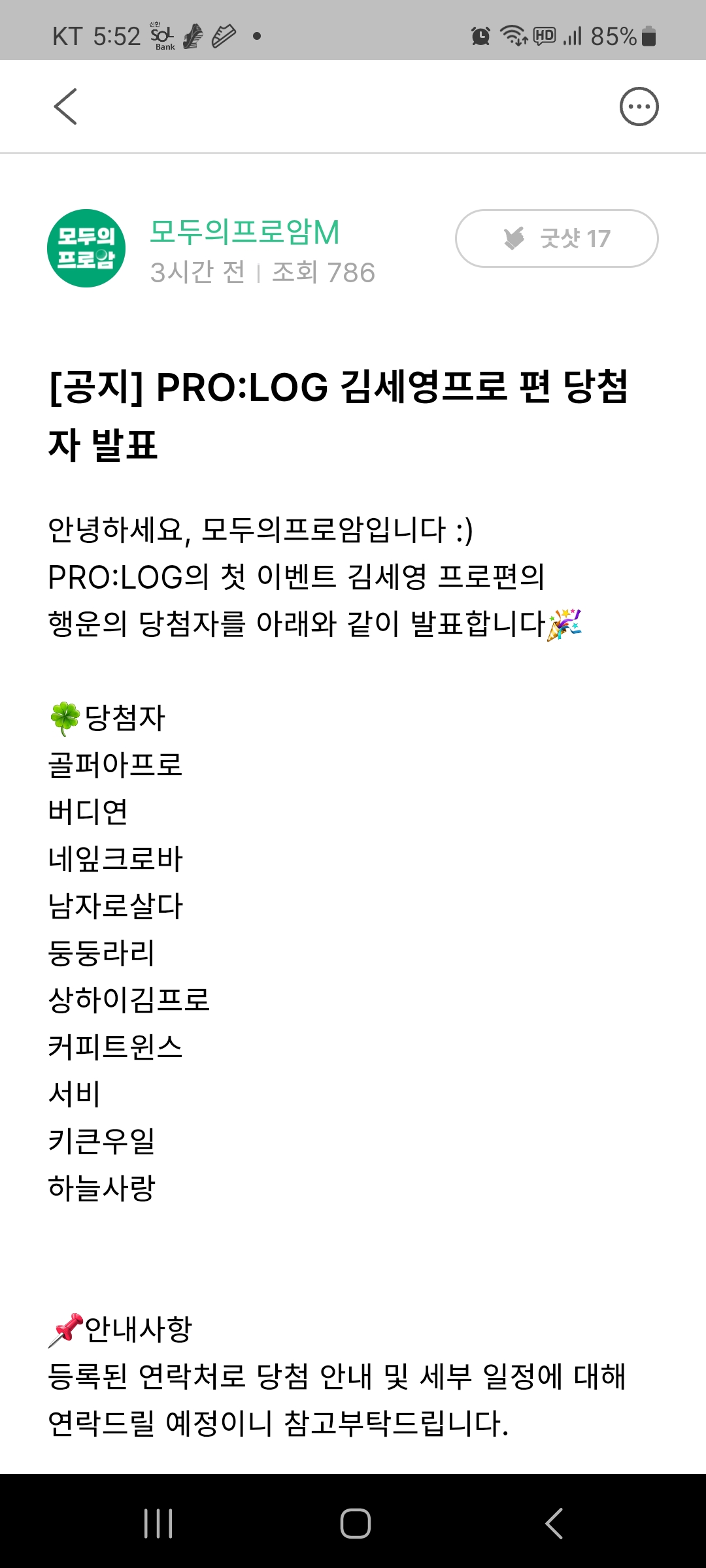Tap the system home button
Screen dimensions: 706x1568
[355, 1524]
